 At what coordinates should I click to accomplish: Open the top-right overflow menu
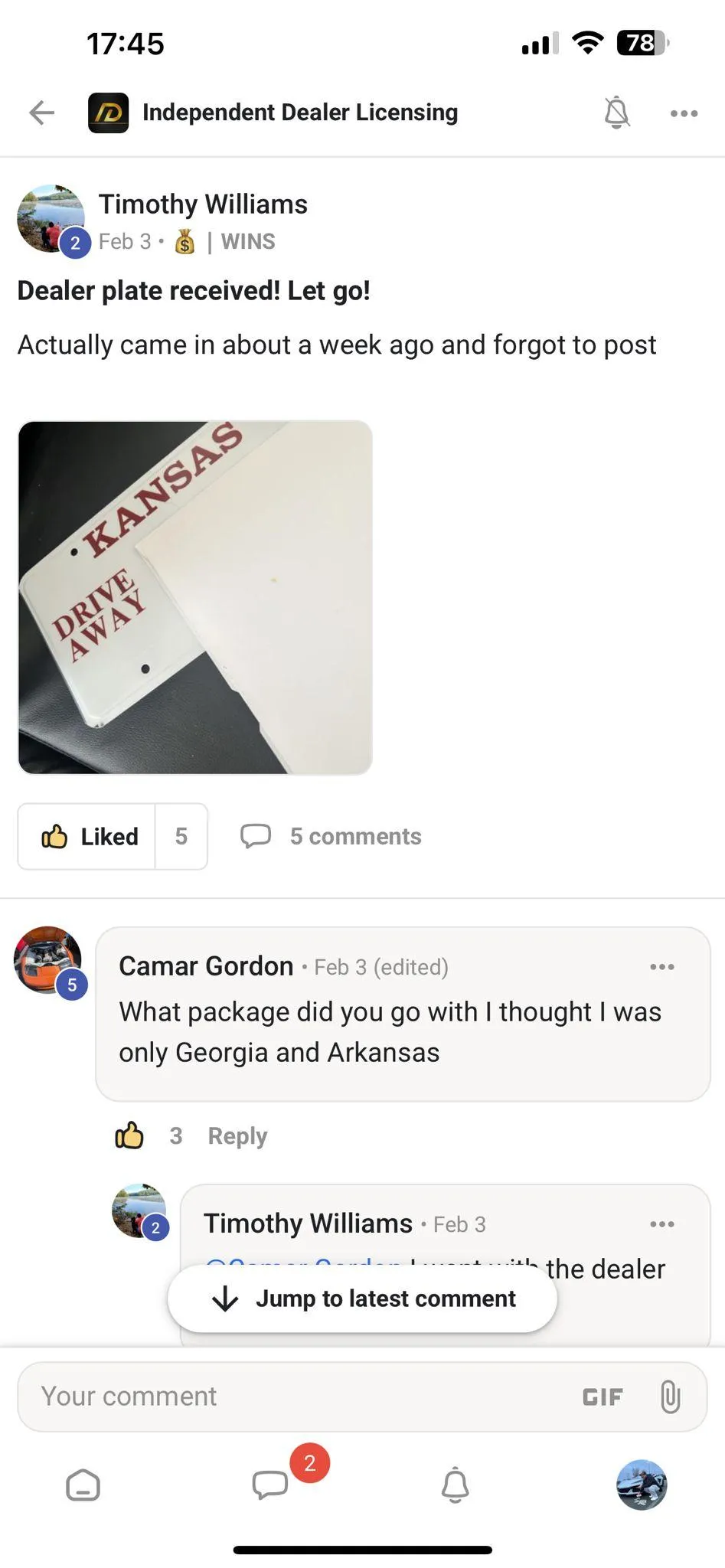point(684,113)
